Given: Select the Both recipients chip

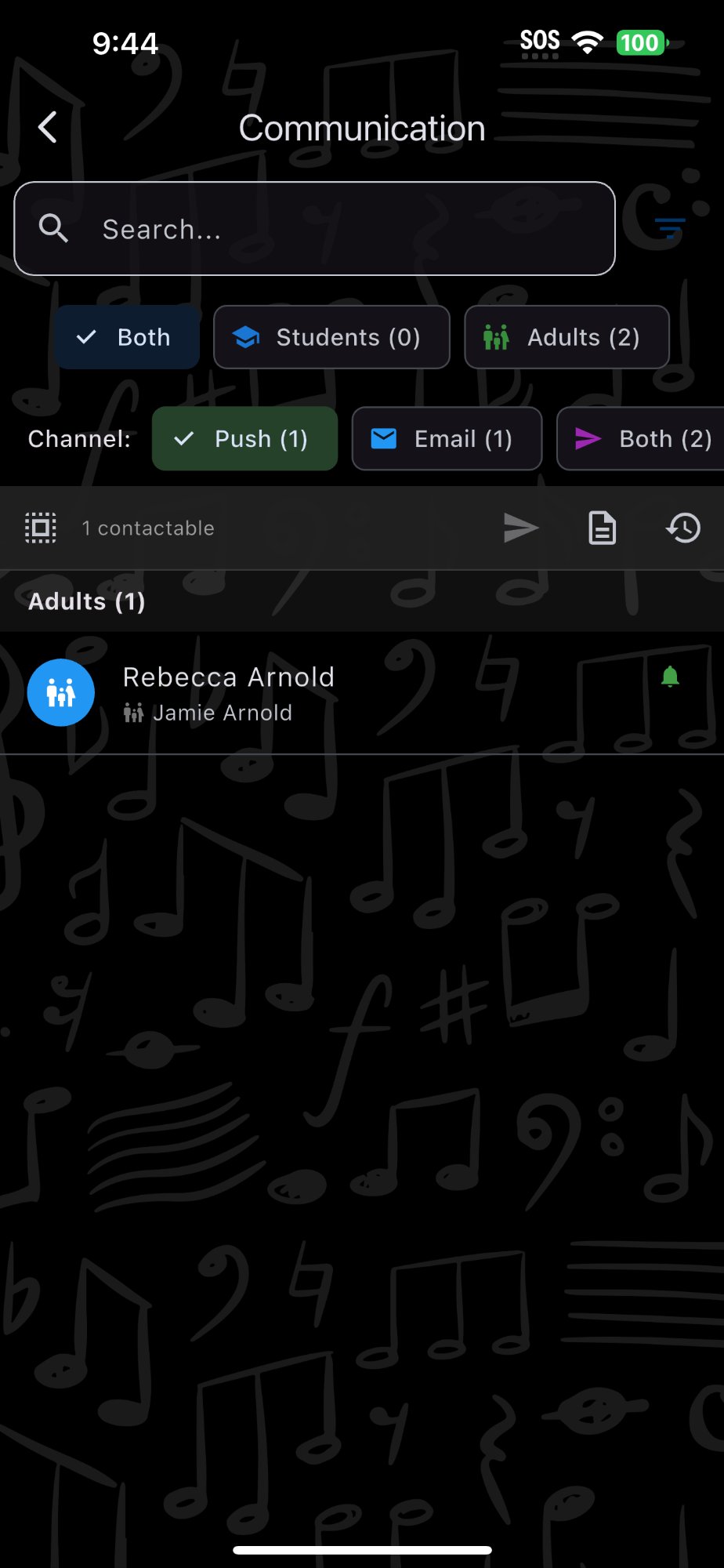Looking at the screenshot, I should [x=127, y=337].
